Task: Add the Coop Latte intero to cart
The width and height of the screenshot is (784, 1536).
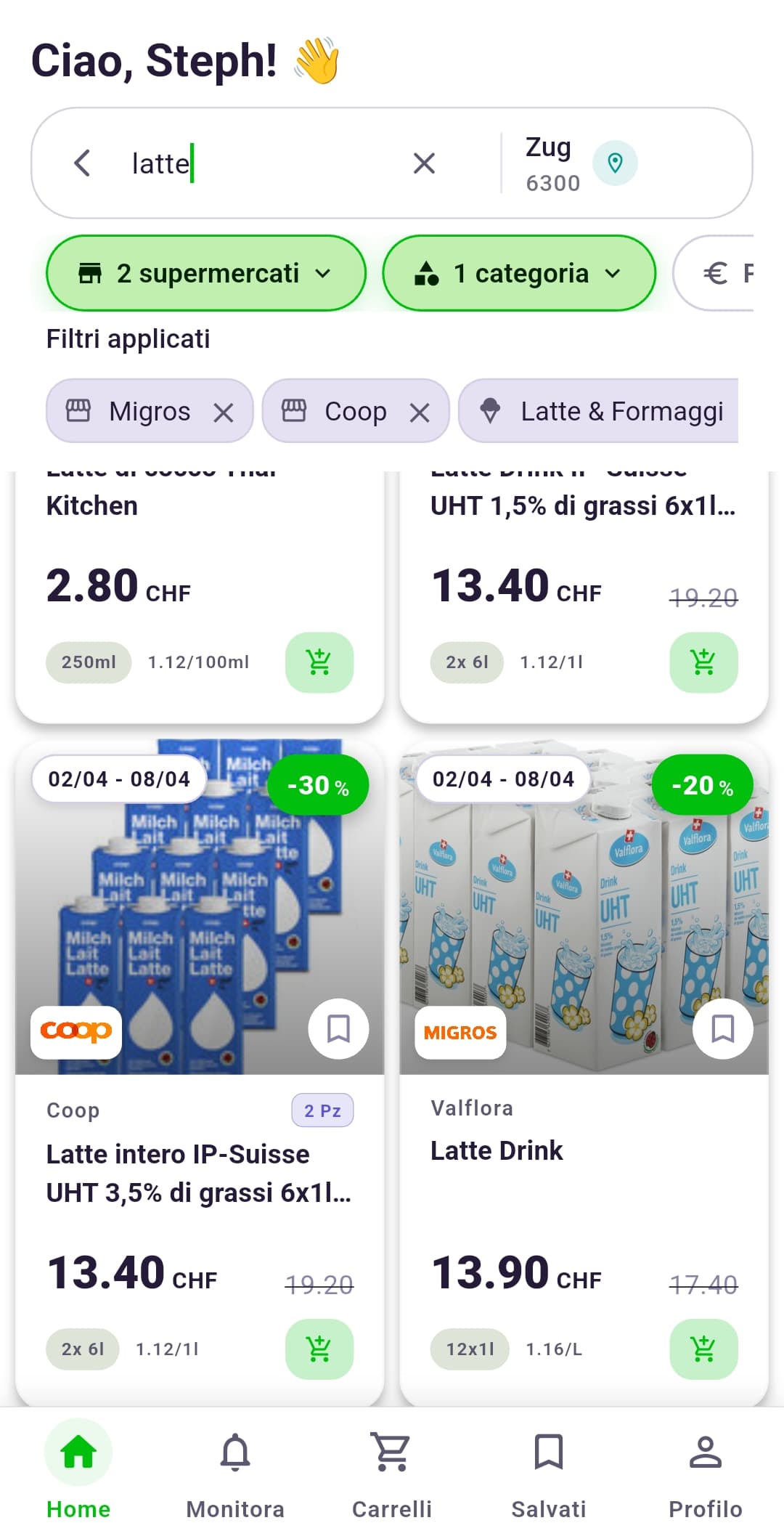Action: [x=319, y=1349]
